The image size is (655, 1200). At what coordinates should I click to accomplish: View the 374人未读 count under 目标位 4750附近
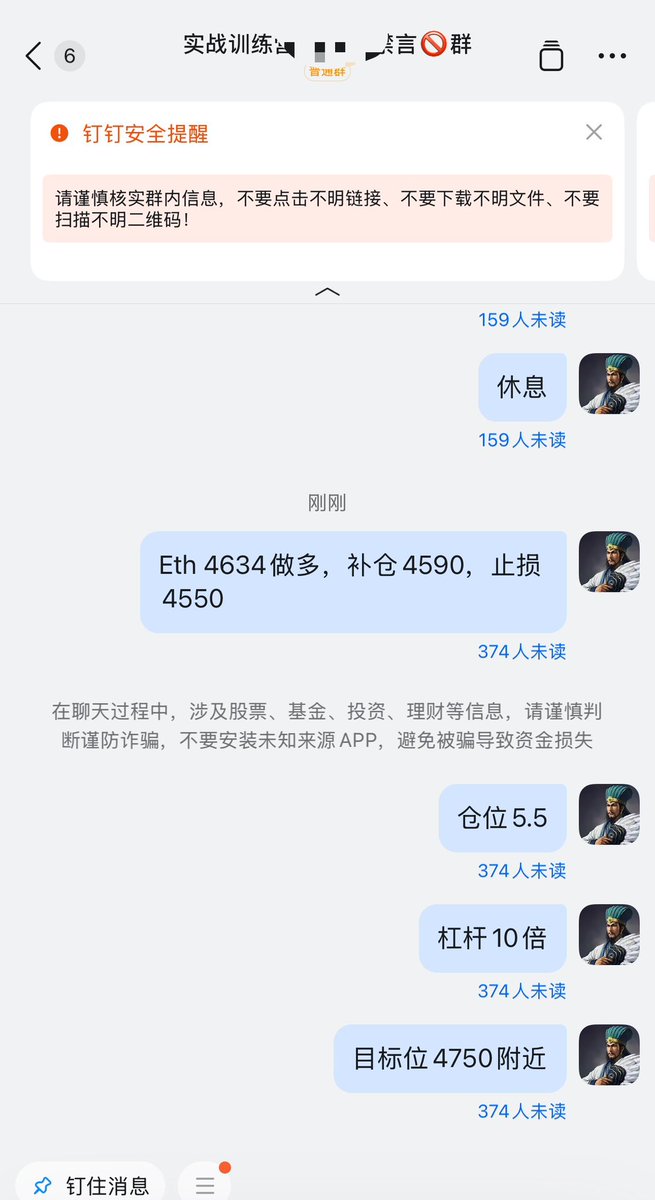coord(522,1111)
